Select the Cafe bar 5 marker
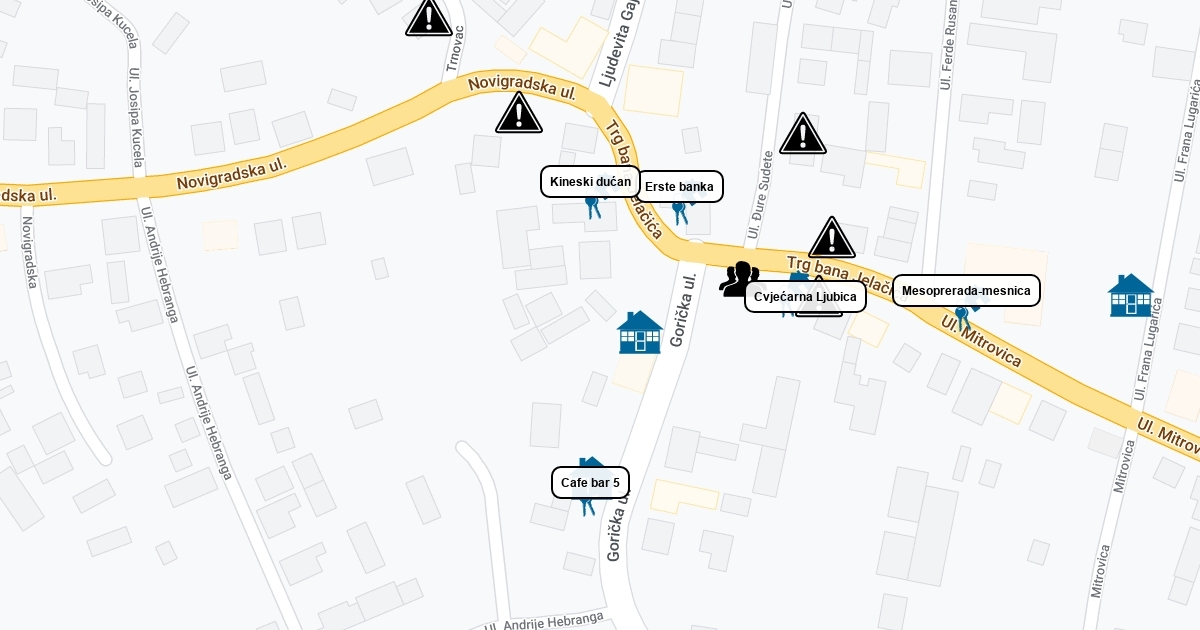Viewport: 1200px width, 630px height. tap(590, 483)
